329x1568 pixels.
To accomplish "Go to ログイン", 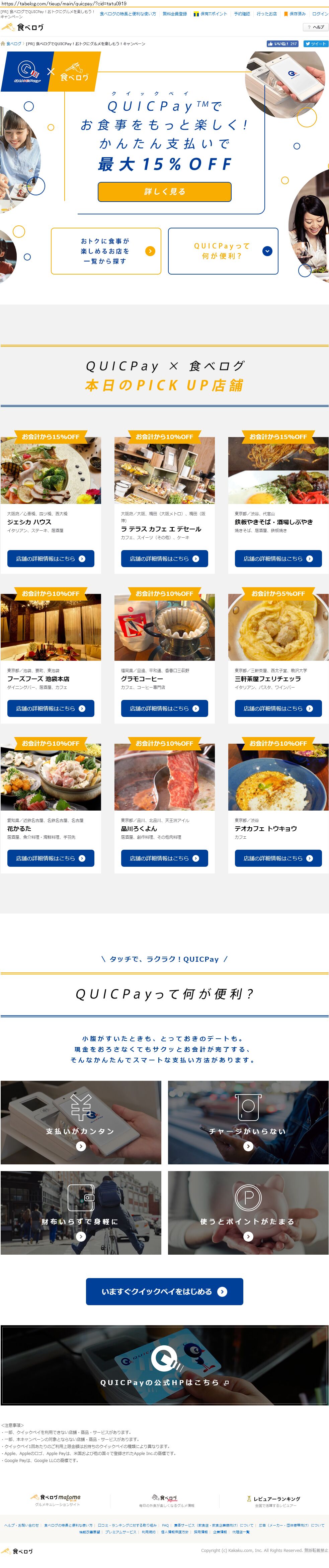I will (320, 13).
